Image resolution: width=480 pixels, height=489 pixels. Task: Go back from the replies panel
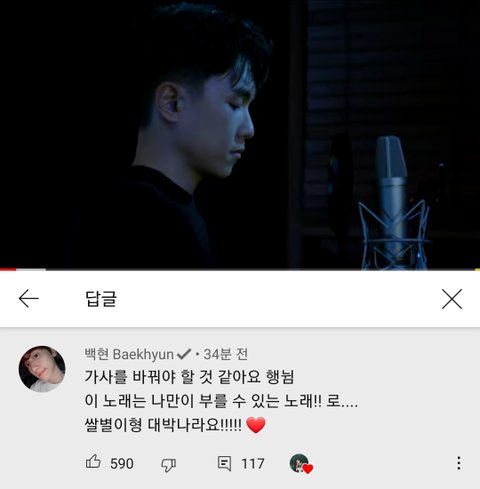point(29,298)
